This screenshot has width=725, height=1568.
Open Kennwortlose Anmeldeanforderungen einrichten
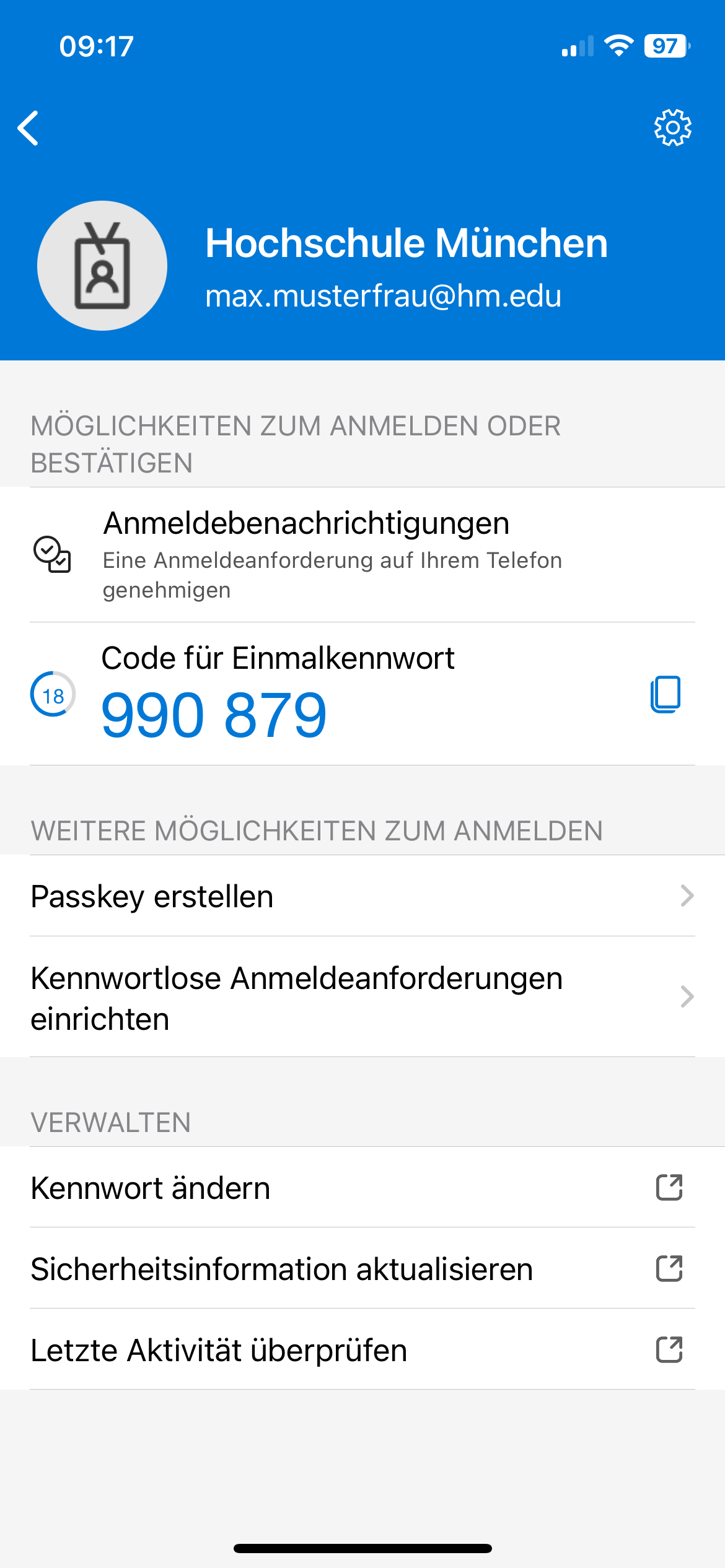click(362, 997)
